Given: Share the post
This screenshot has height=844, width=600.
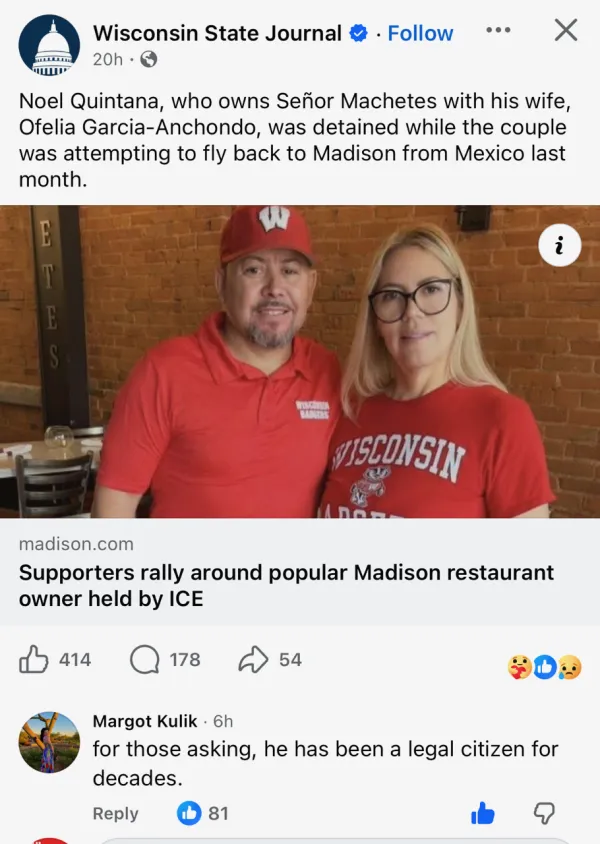Looking at the screenshot, I should [x=270, y=659].
